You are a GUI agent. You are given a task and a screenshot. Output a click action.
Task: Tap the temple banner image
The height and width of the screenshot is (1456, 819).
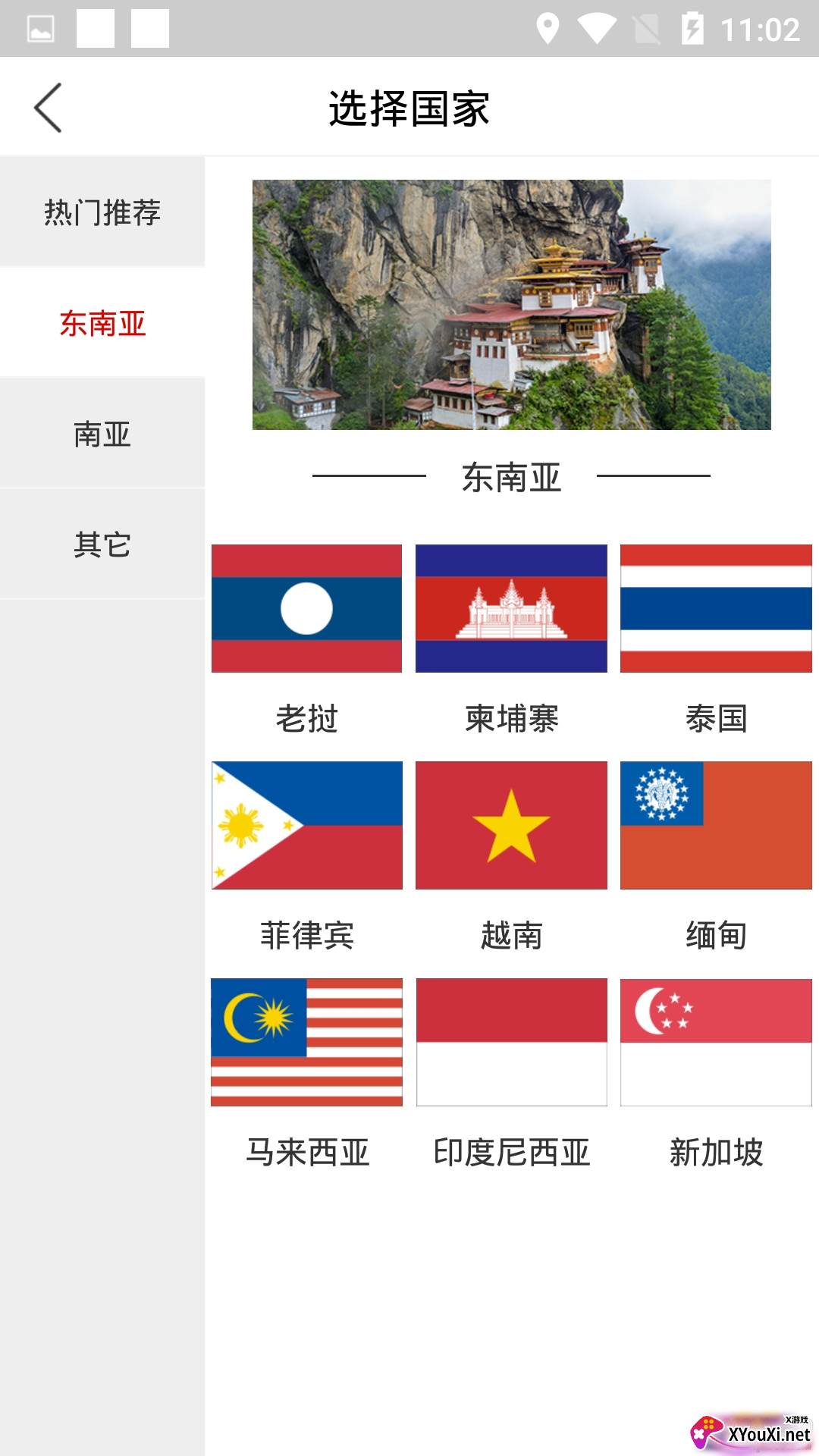pyautogui.click(x=512, y=305)
